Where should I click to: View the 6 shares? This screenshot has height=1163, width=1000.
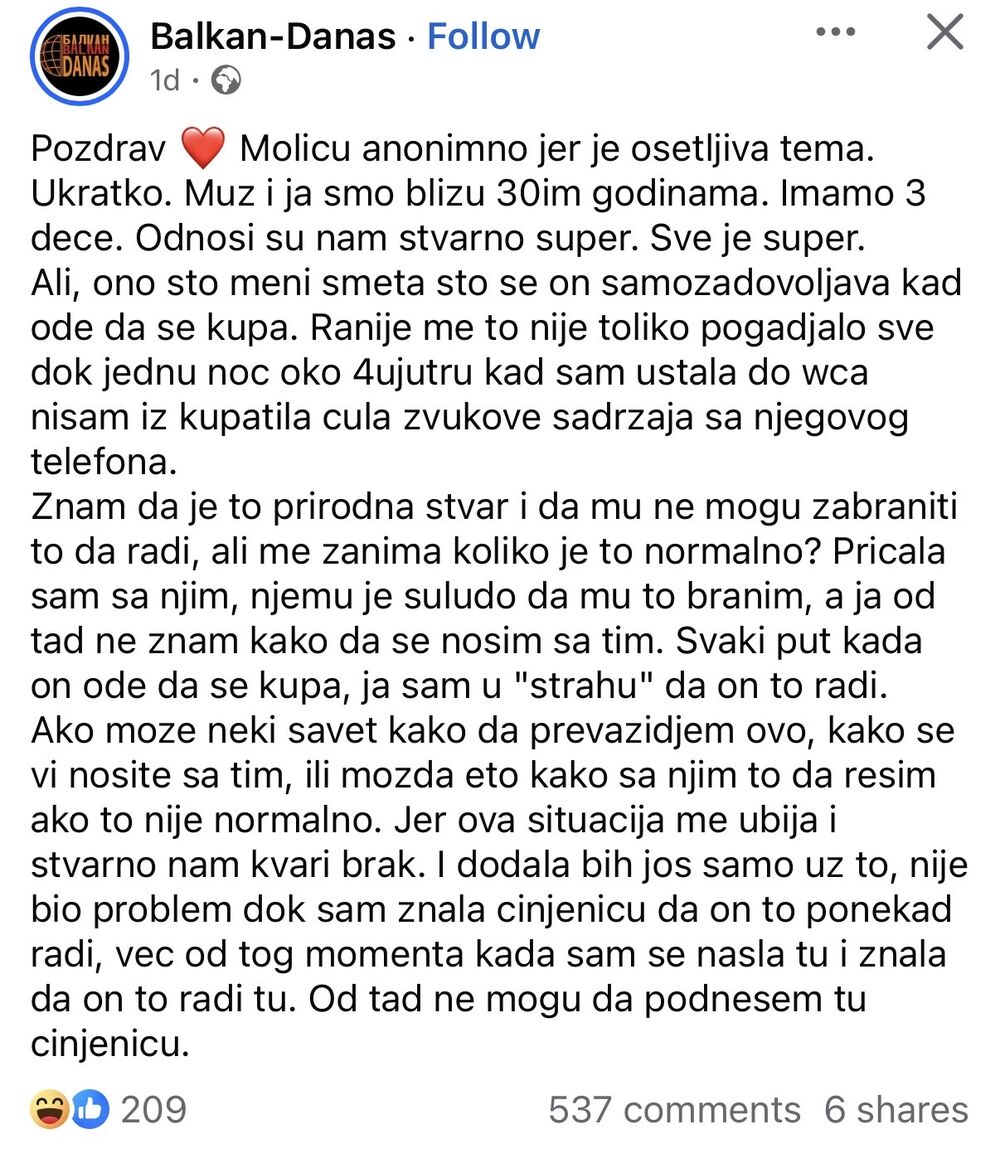(895, 1109)
